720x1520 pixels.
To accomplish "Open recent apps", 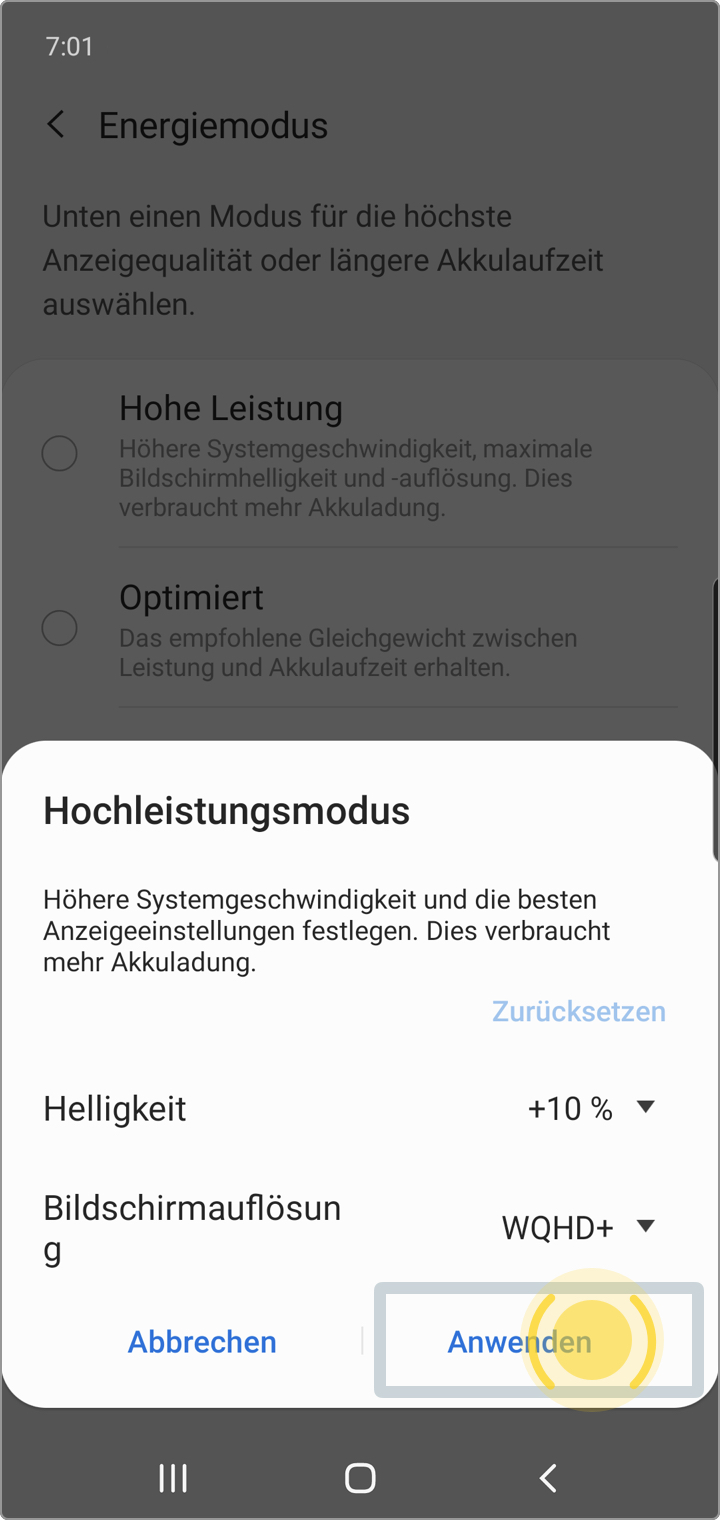I will (x=173, y=1478).
